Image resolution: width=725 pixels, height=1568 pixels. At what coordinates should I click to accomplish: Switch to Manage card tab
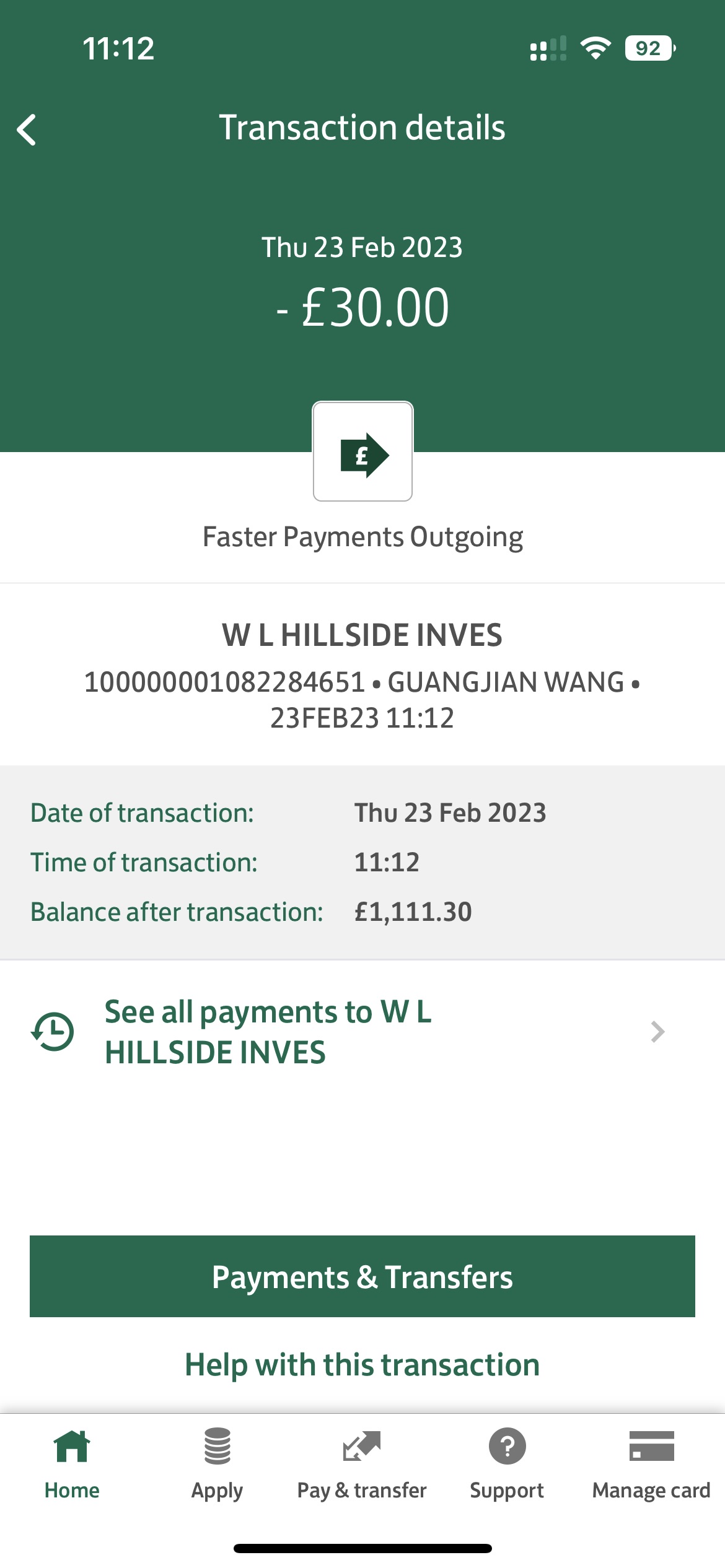pyautogui.click(x=651, y=1463)
